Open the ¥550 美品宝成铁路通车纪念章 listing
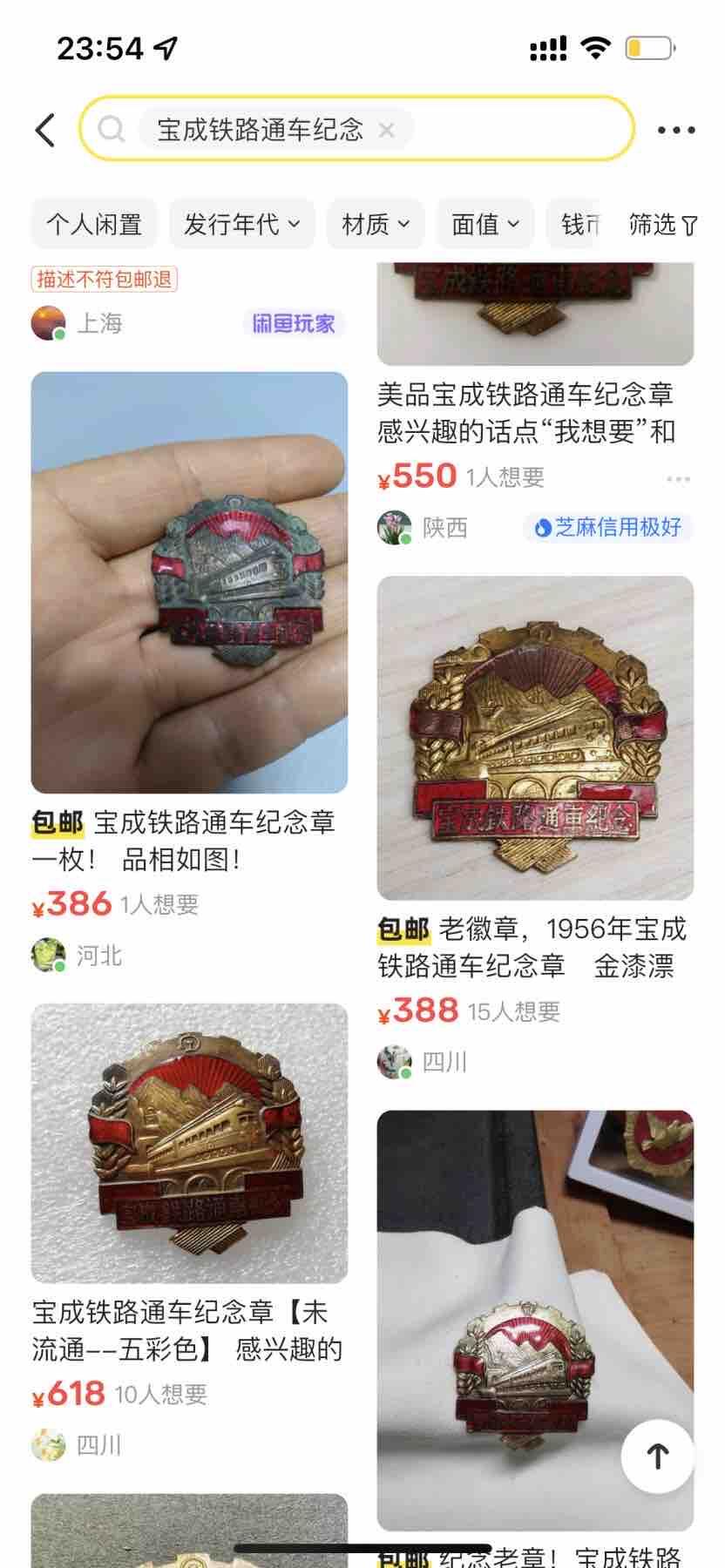The image size is (725, 1568). pos(525,413)
